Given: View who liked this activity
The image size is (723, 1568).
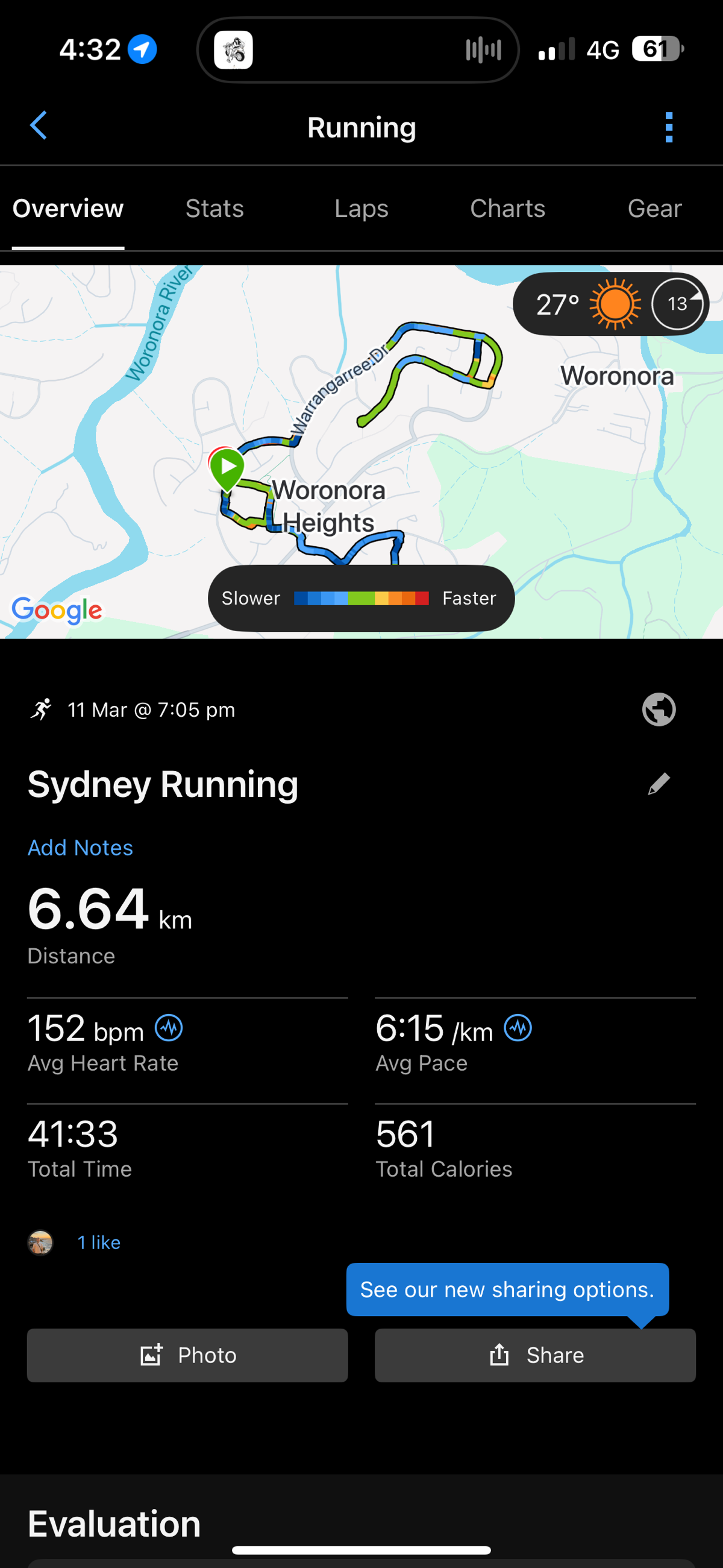Looking at the screenshot, I should pyautogui.click(x=99, y=1242).
